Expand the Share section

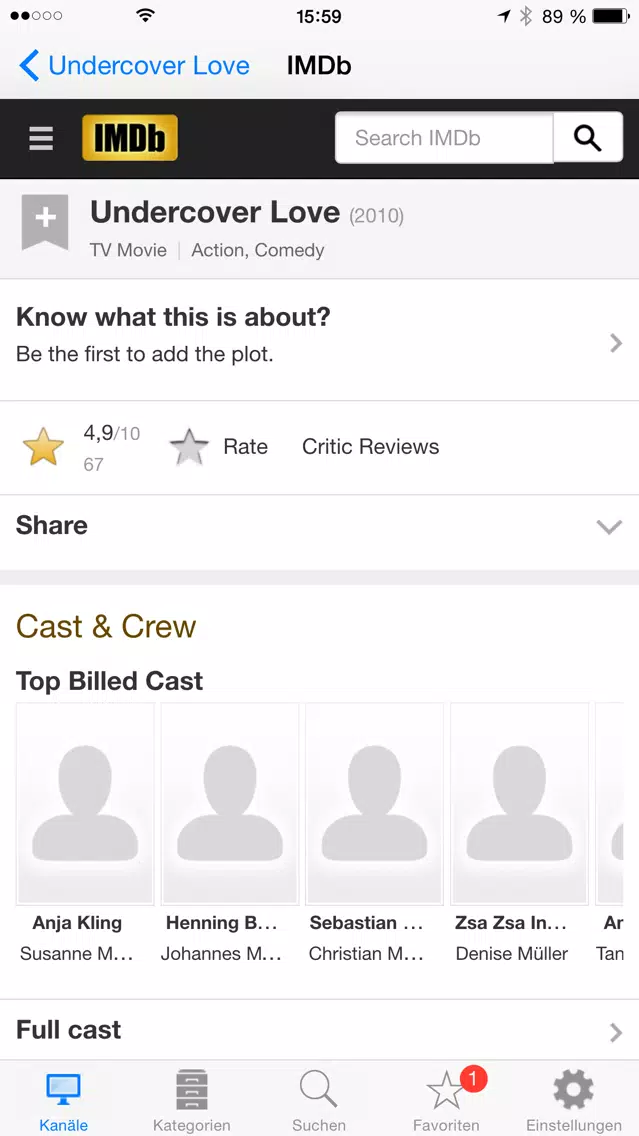tap(319, 526)
